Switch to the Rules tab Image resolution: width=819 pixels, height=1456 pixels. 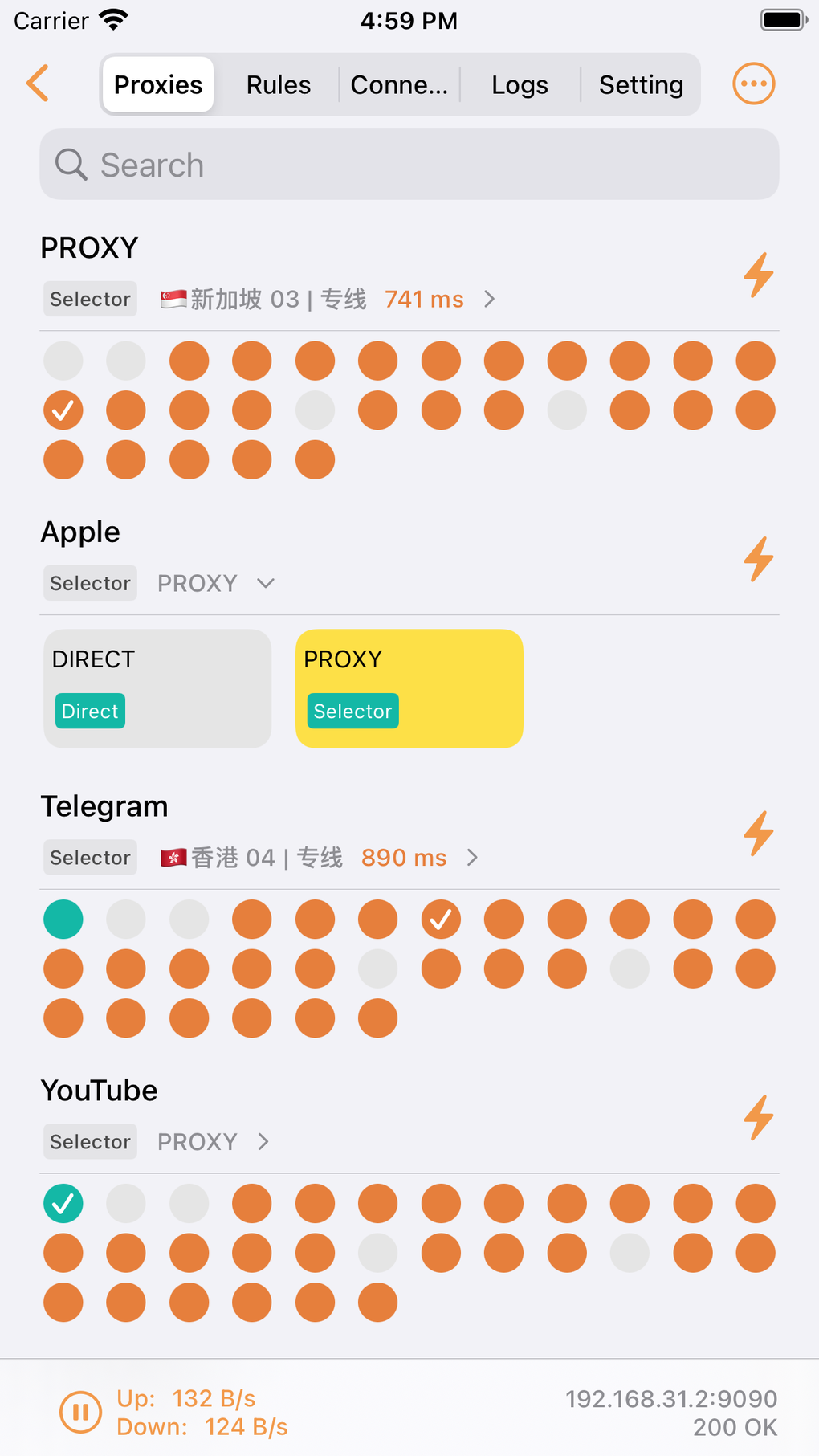(278, 84)
